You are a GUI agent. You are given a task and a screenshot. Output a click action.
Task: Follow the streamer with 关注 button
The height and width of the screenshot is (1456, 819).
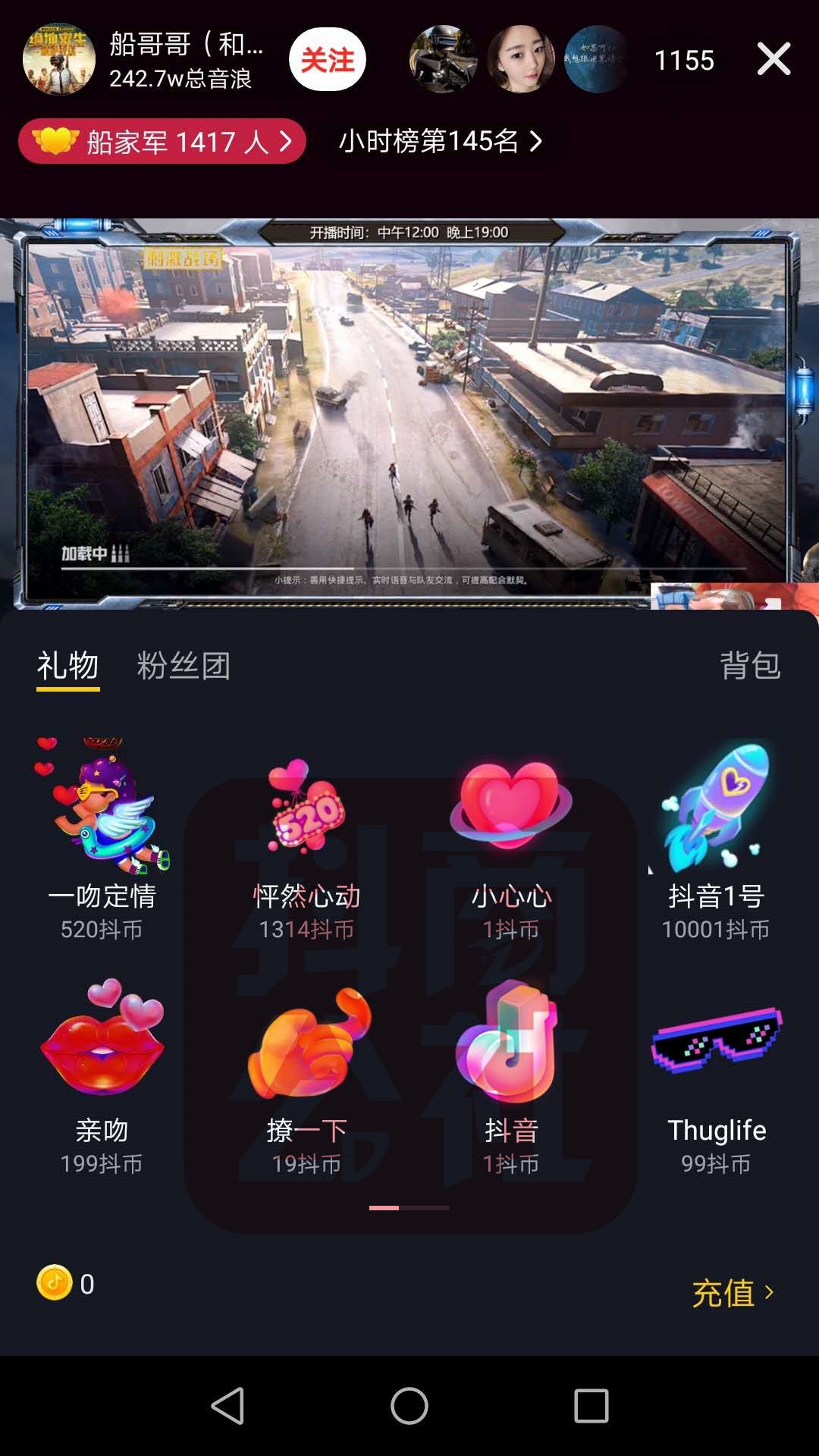coord(328,59)
